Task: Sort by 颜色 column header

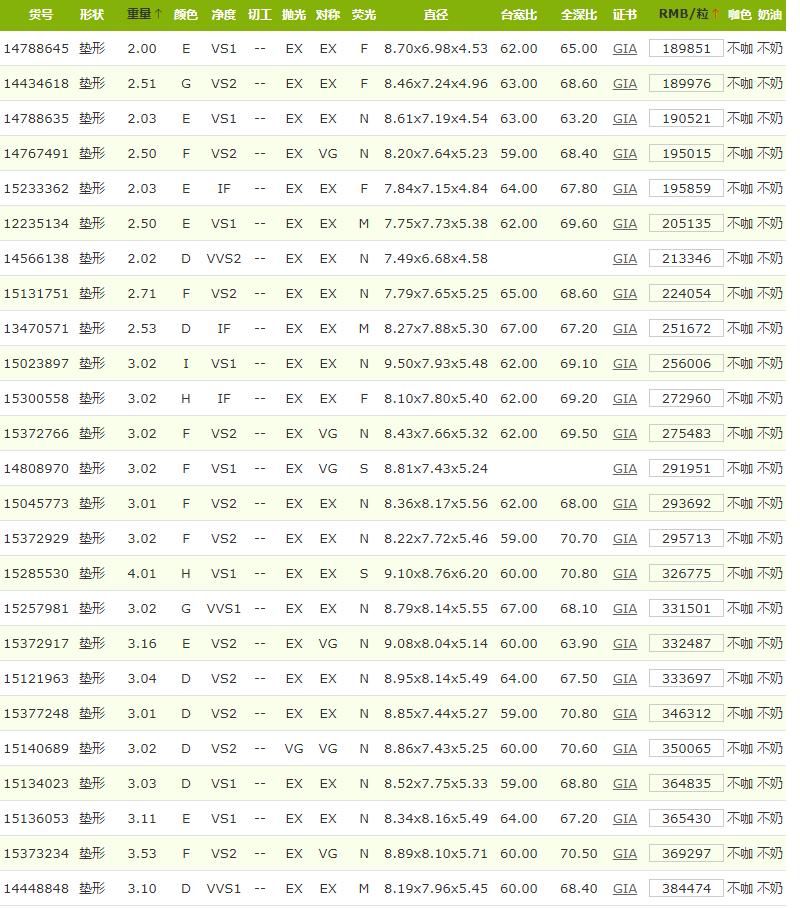Action: [185, 15]
